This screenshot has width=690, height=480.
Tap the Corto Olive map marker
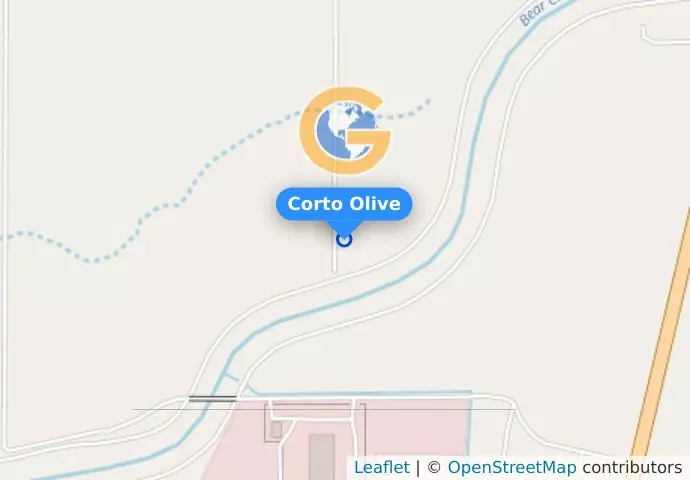pyautogui.click(x=344, y=239)
